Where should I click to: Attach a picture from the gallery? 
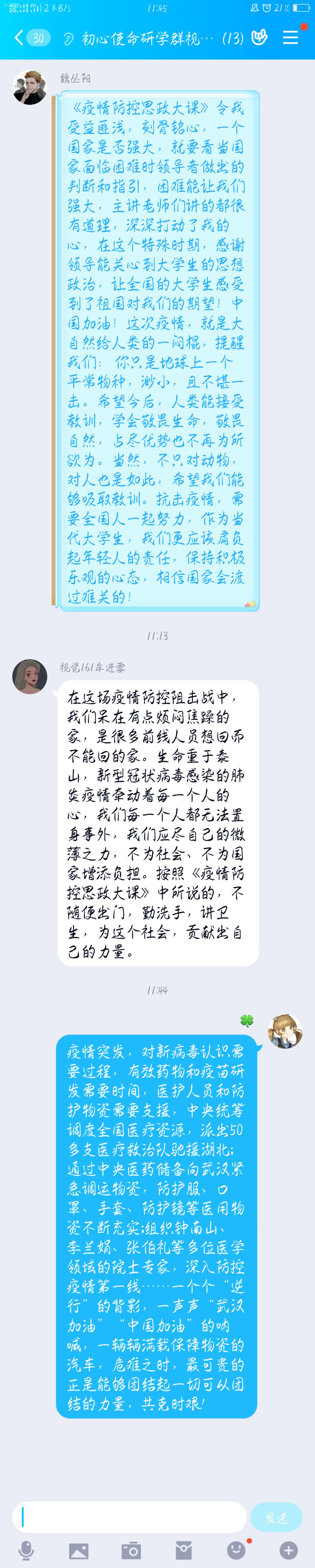pos(78,1550)
